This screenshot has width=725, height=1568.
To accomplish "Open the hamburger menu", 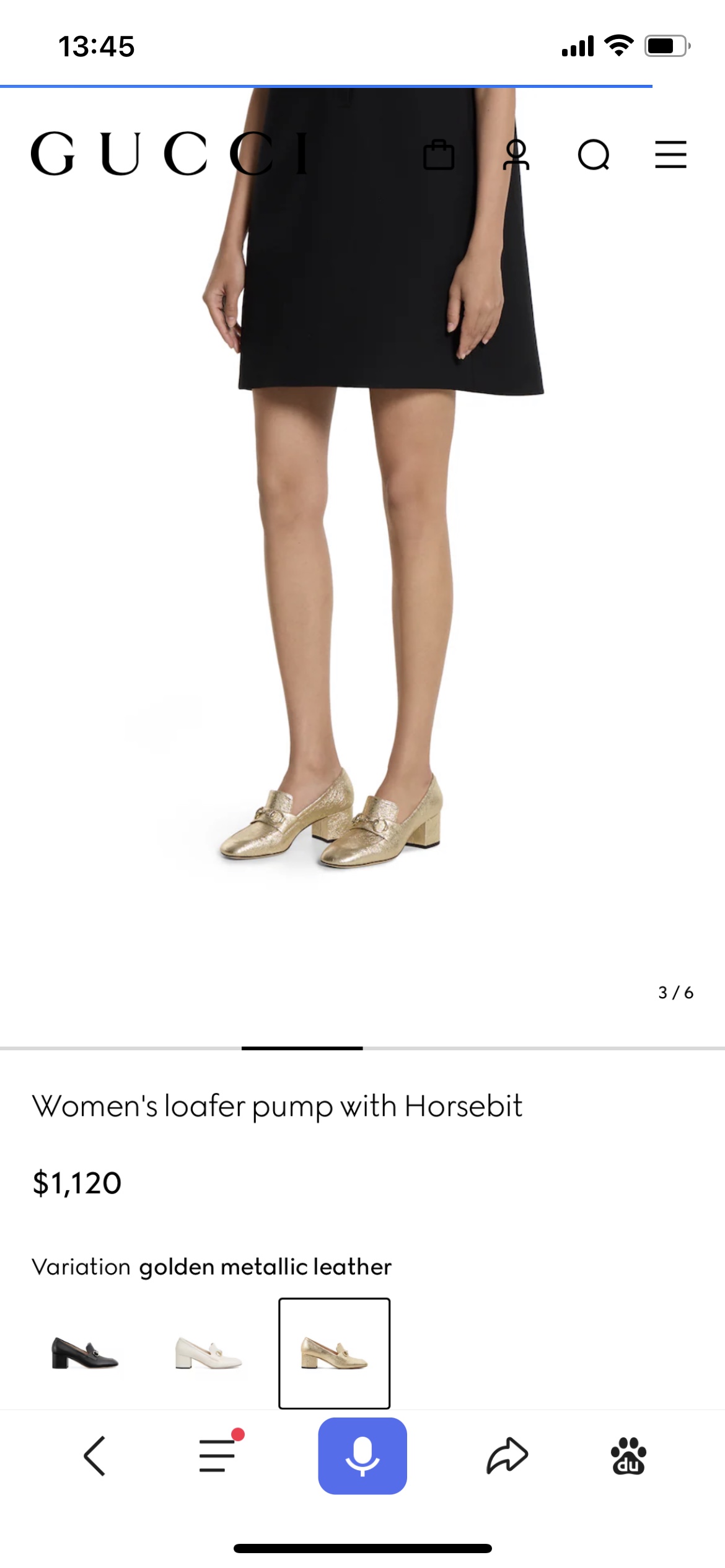I will pos(671,154).
